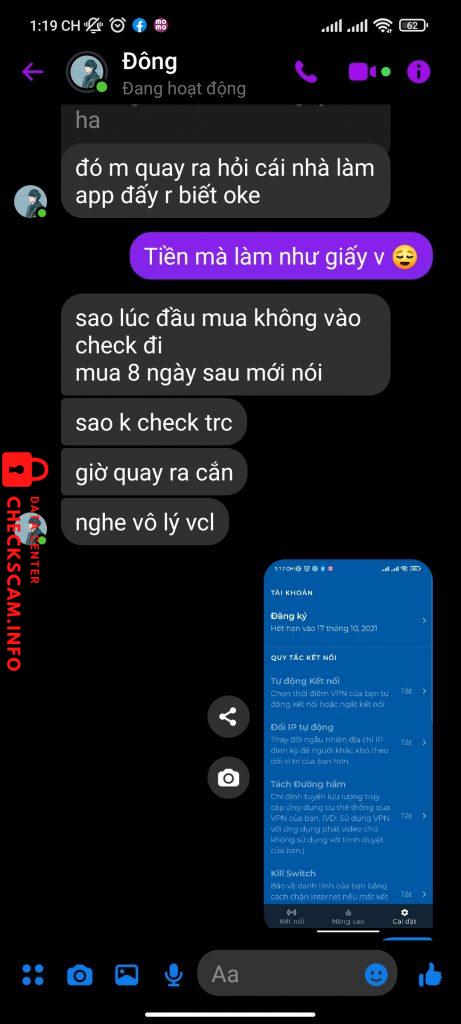Screen dimensions: 461x1024
Task: Open conversation info
Action: pyautogui.click(x=419, y=71)
